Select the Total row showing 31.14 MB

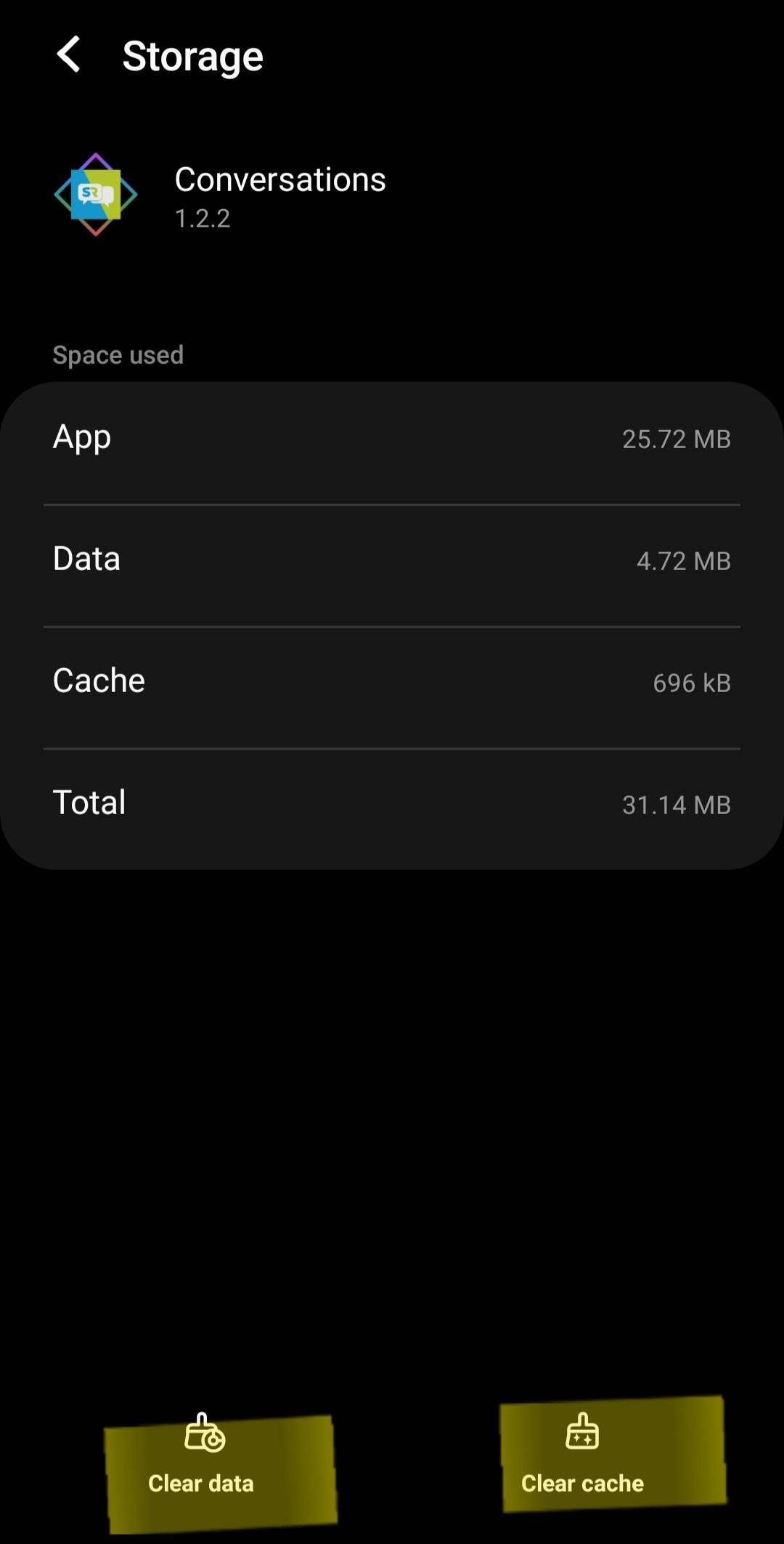pyautogui.click(x=392, y=803)
